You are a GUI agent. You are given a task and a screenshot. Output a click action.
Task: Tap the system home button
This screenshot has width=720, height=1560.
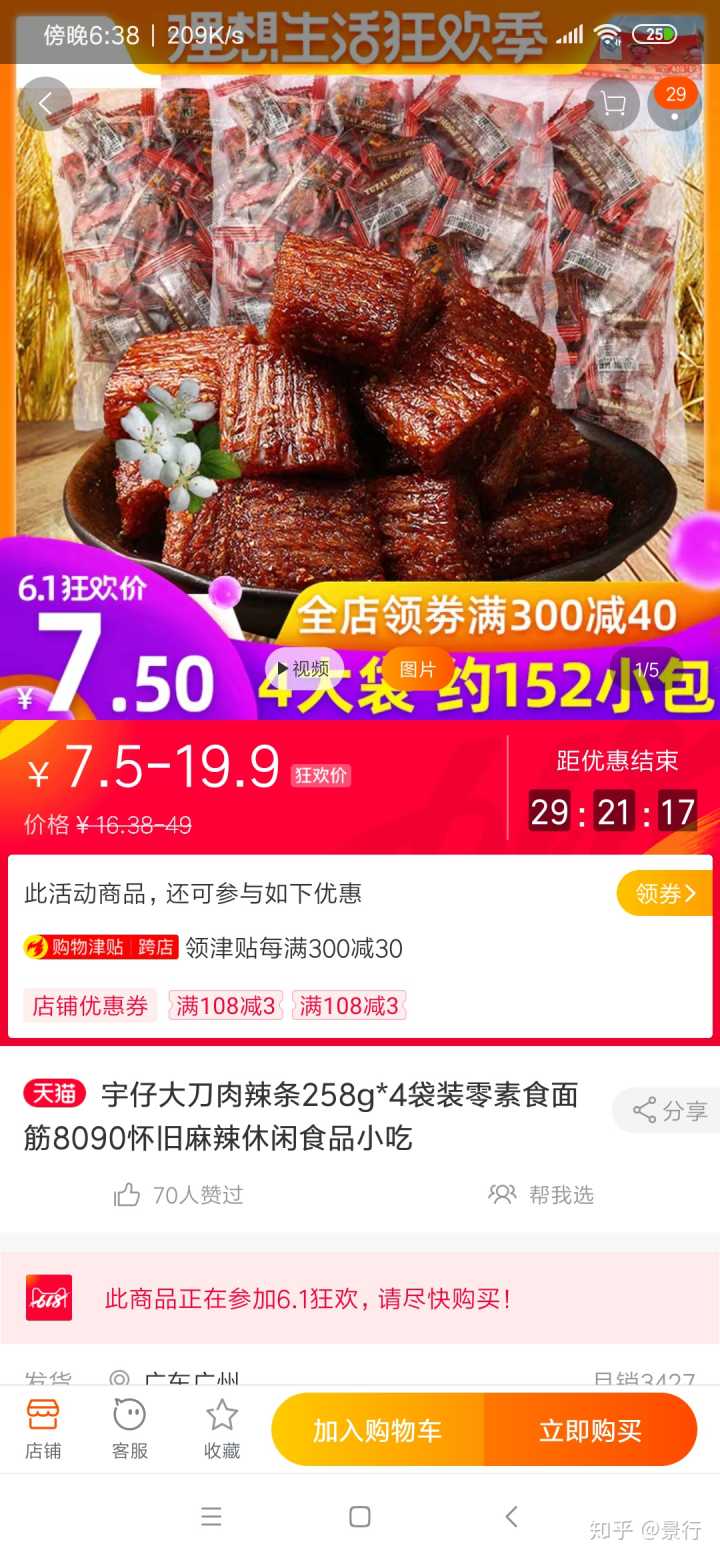(360, 1517)
